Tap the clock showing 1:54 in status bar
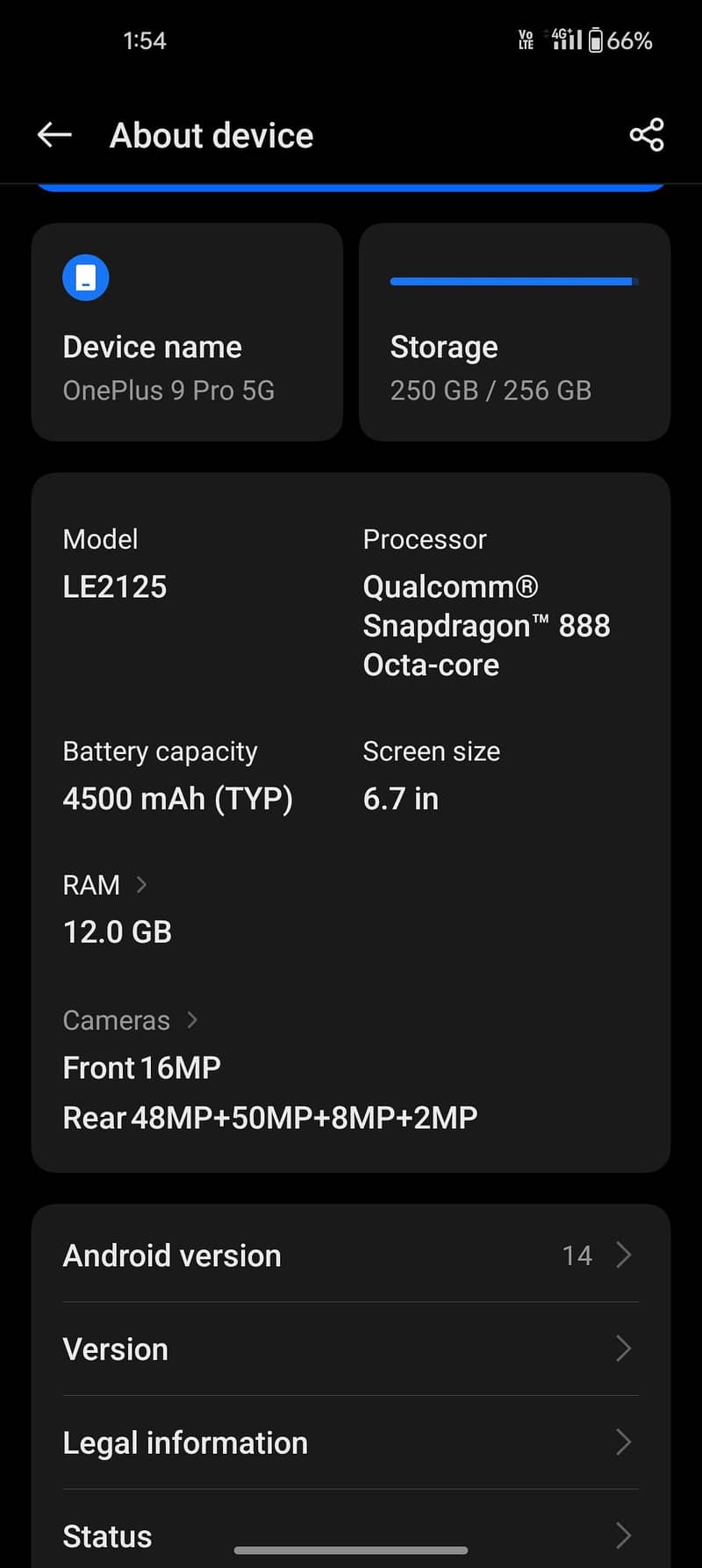The height and width of the screenshot is (1568, 702). click(x=145, y=40)
